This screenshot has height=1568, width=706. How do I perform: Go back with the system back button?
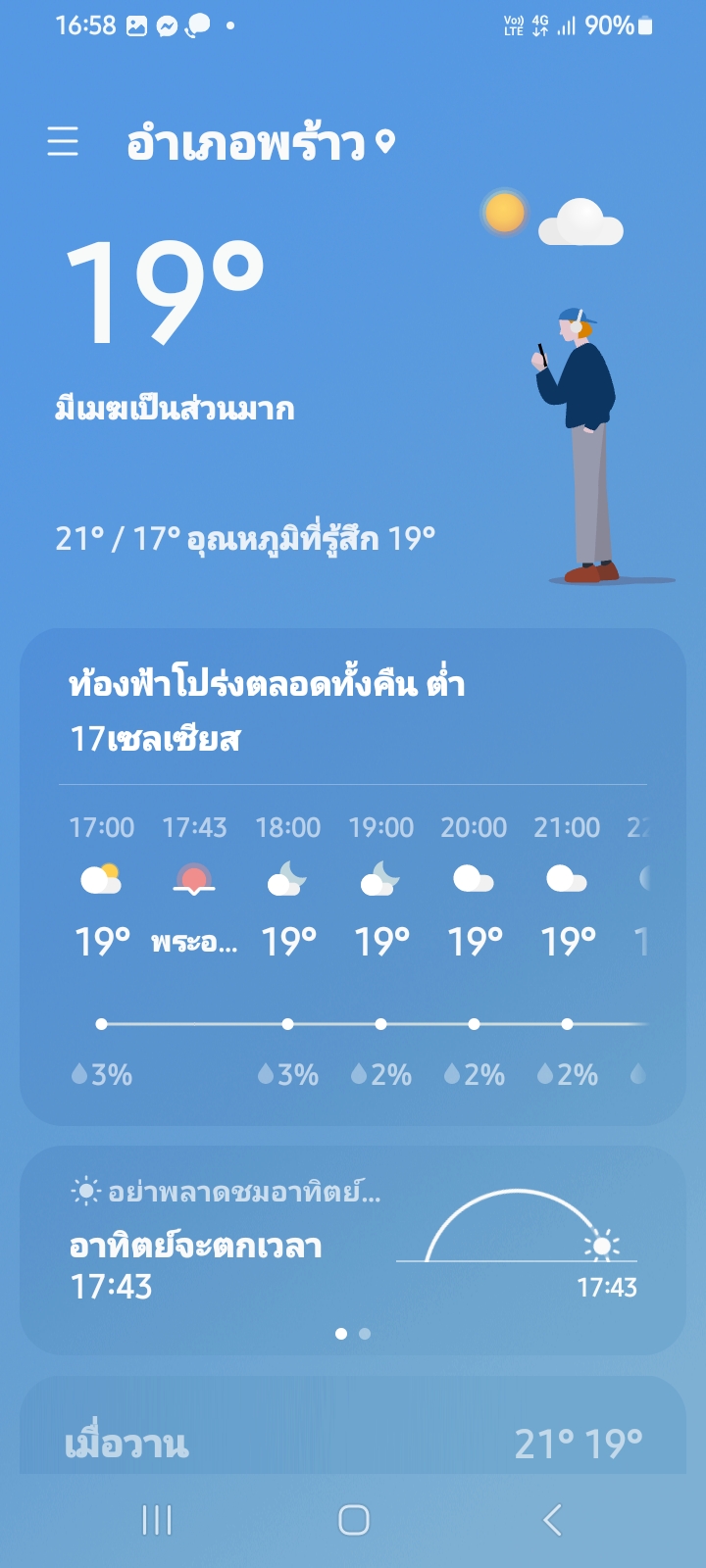(552, 1520)
